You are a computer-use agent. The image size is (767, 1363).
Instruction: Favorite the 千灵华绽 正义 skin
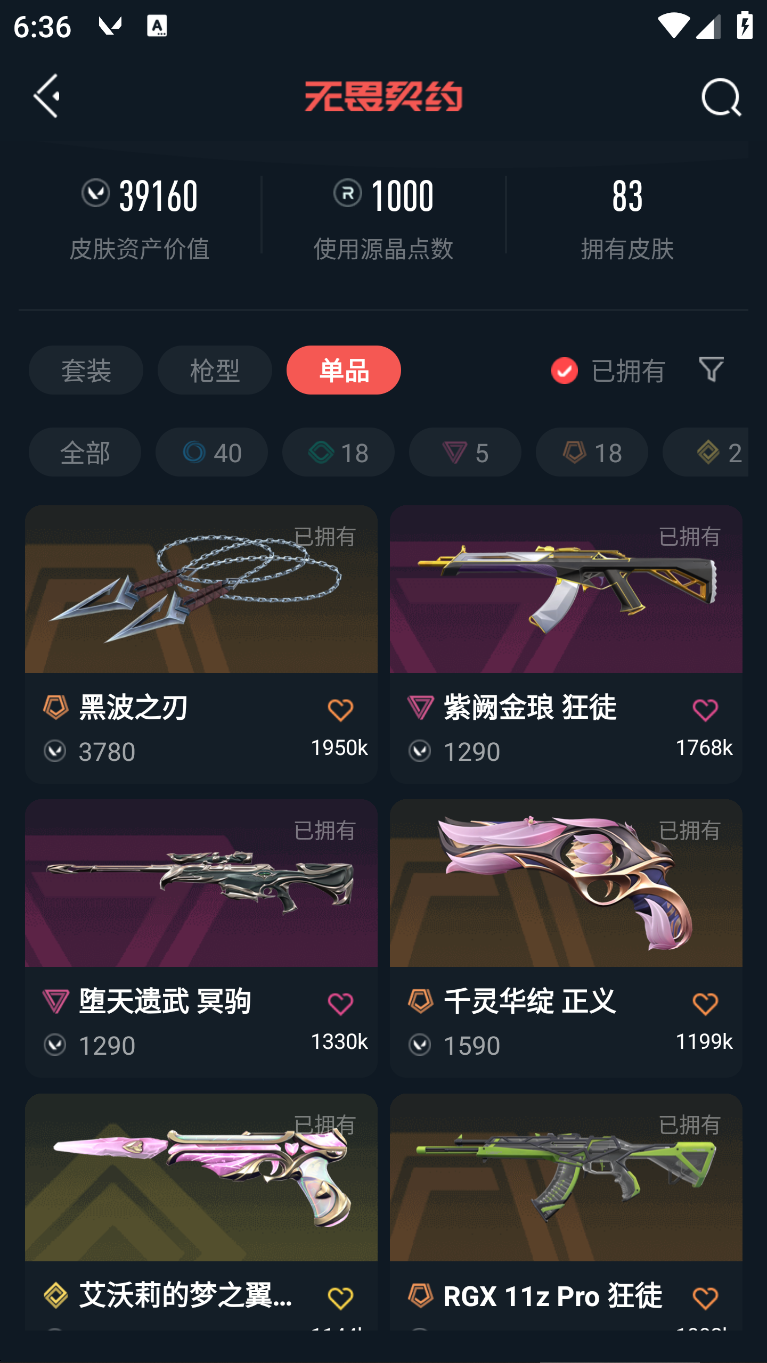(x=705, y=1004)
